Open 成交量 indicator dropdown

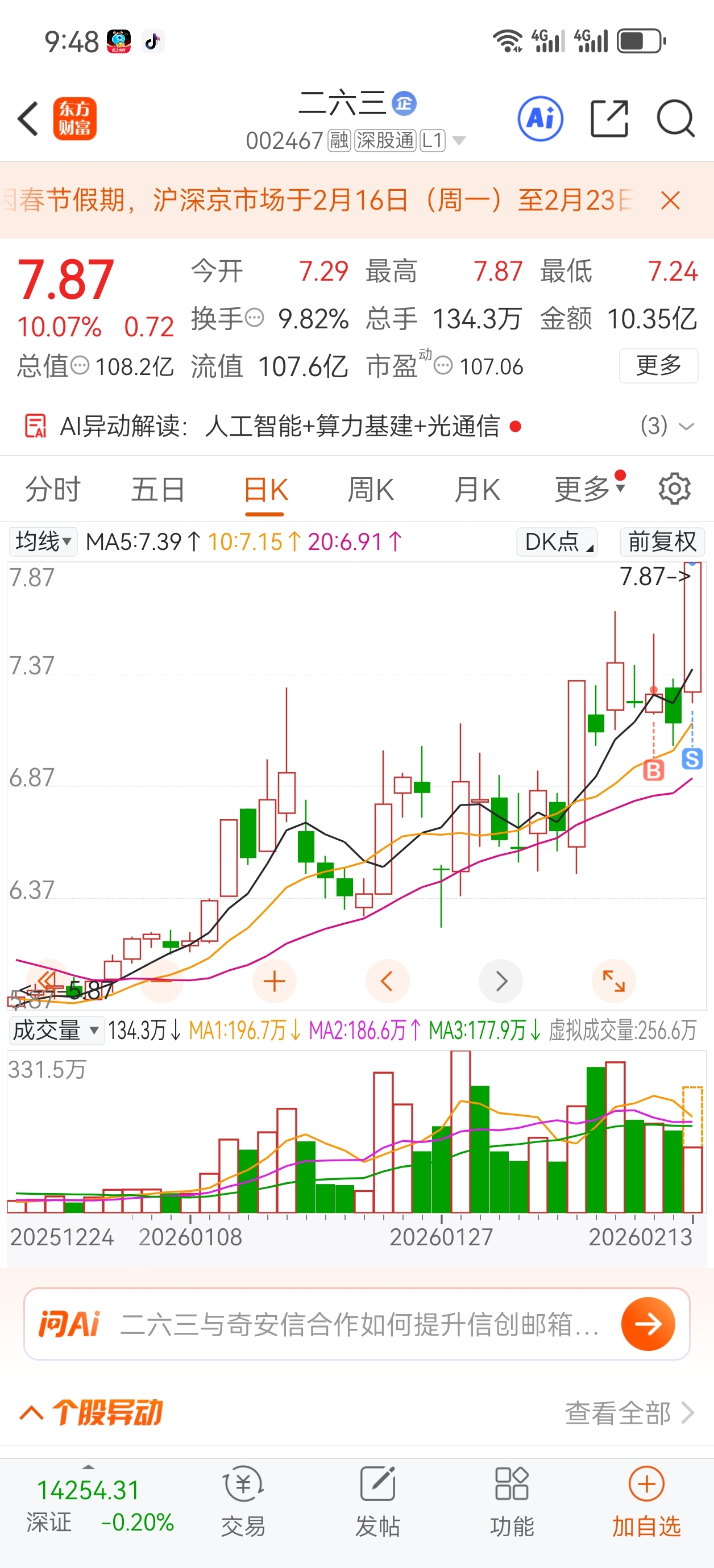click(x=56, y=1031)
